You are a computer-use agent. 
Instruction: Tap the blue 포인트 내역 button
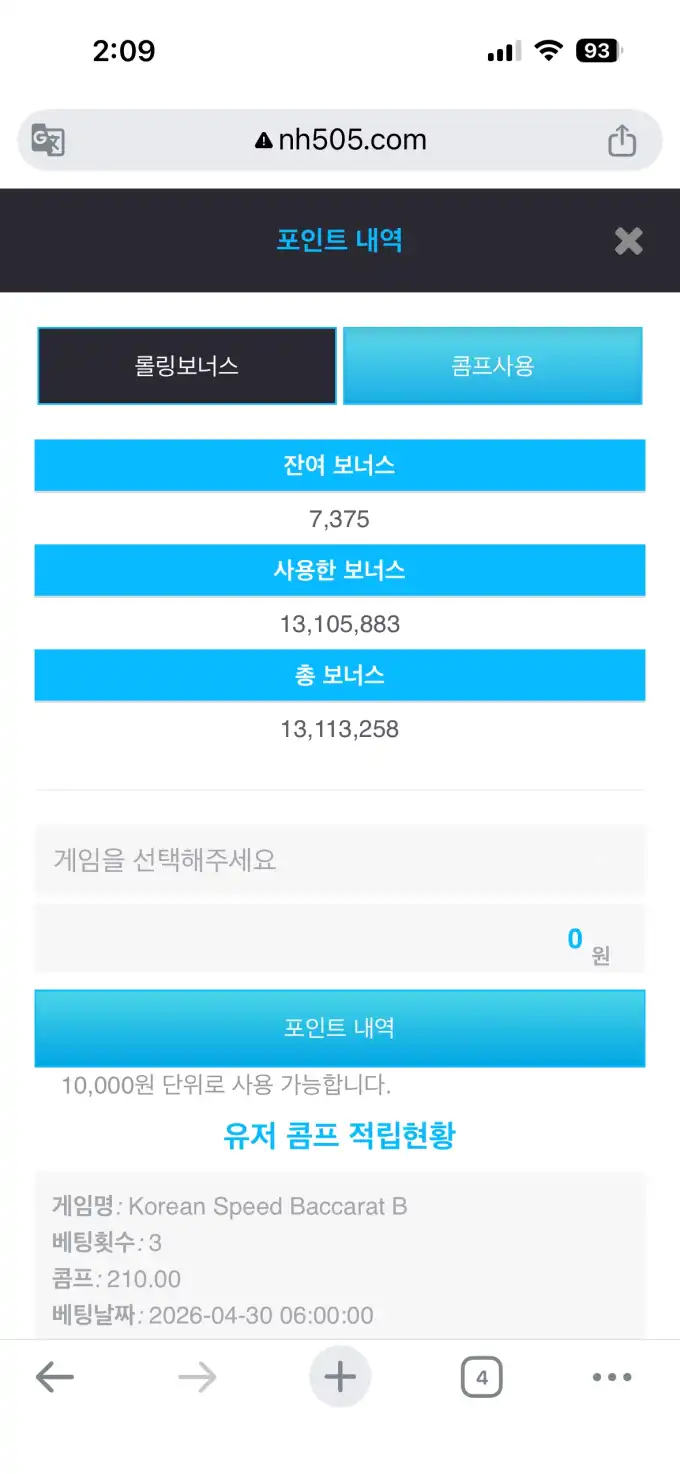(339, 1028)
